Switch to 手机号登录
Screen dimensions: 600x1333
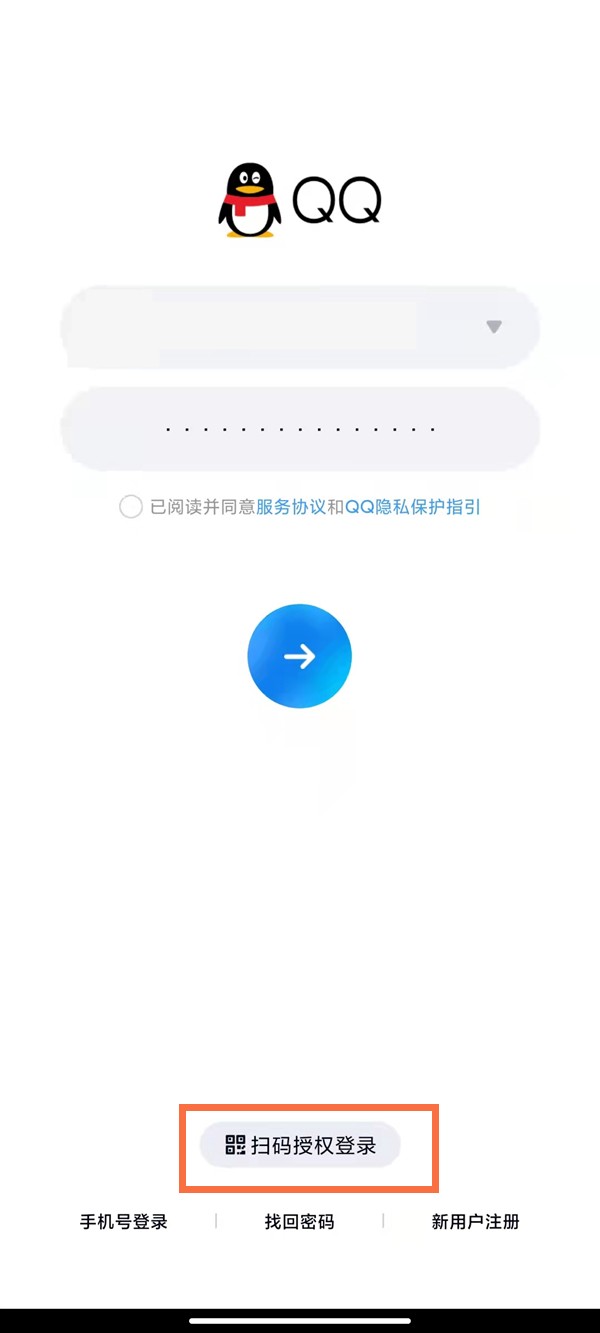click(x=124, y=1221)
